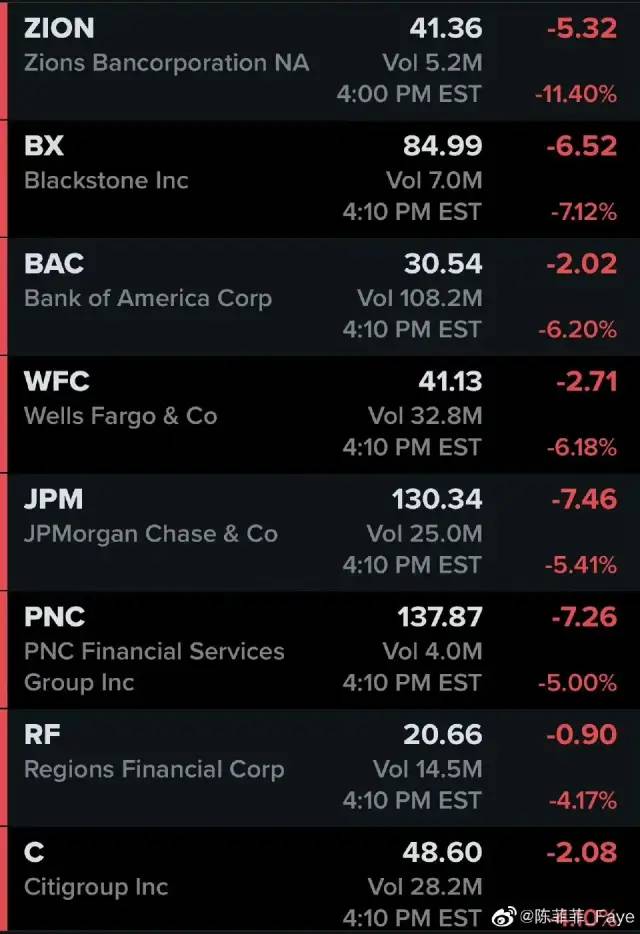Screen dimensions: 640x934
Task: Select the Wells Fargo & Co quote
Action: pos(320,414)
